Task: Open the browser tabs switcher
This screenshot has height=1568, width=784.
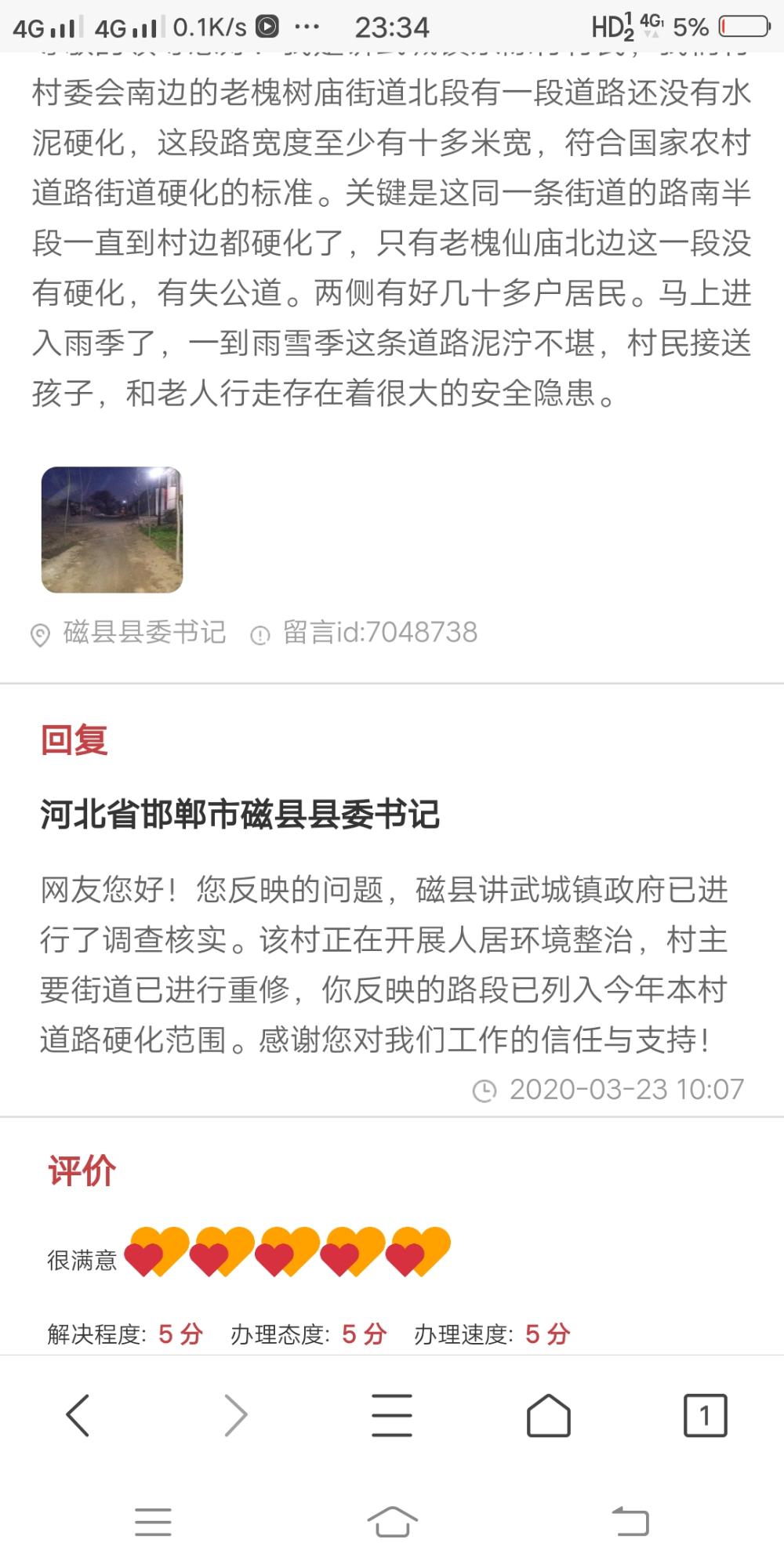Action: click(705, 1415)
